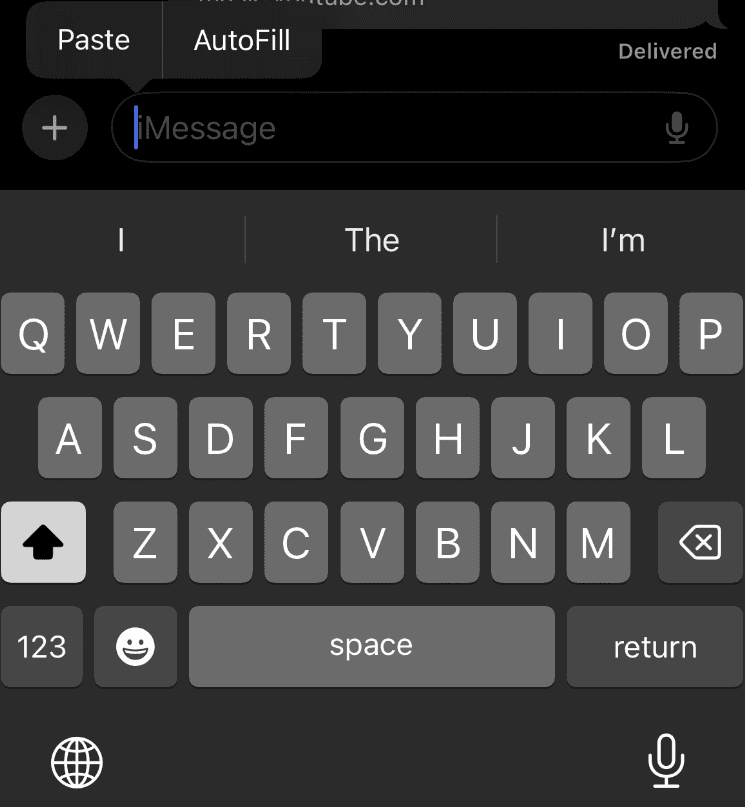Switch to the 123 numbers keyboard
The height and width of the screenshot is (807, 745).
[42, 647]
